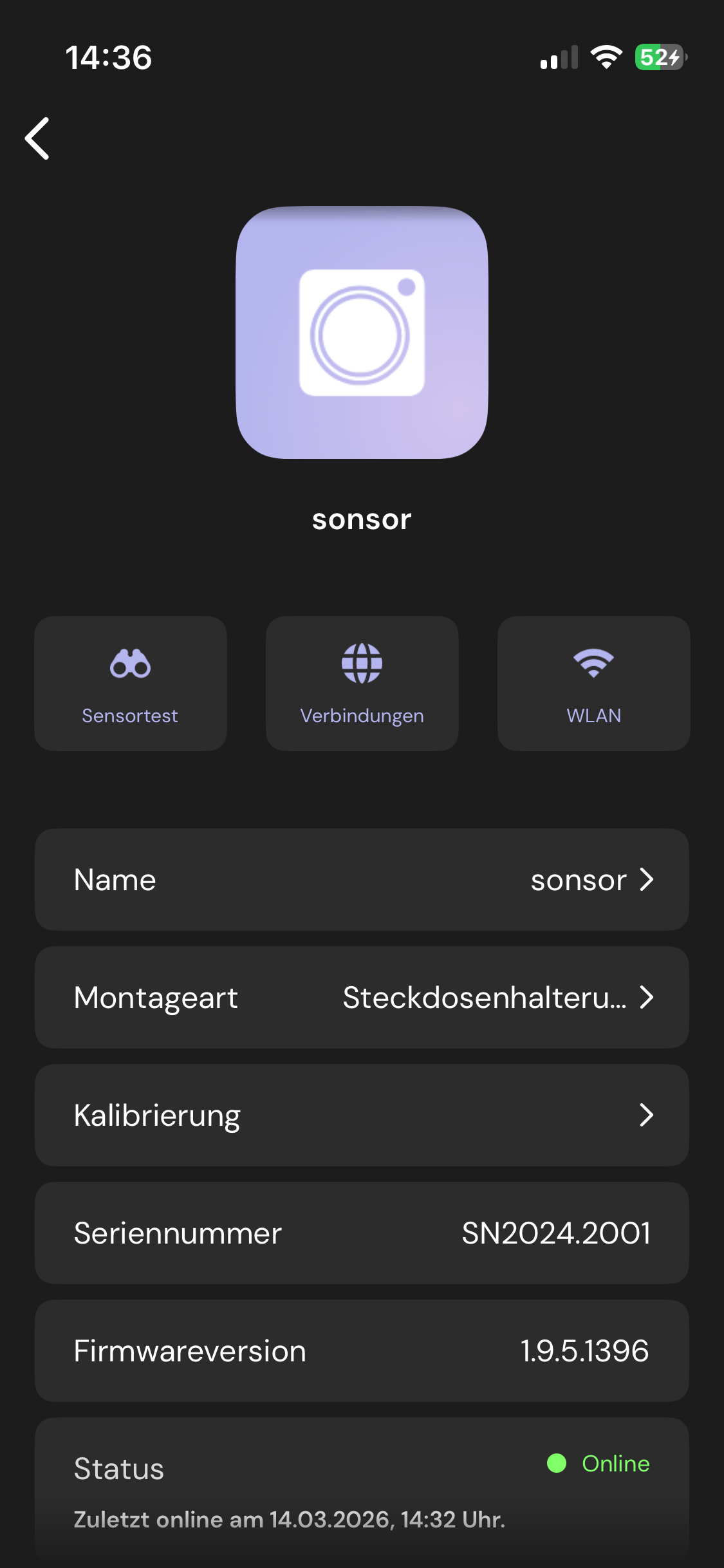Open Kalibrierung via its chevron
The width and height of the screenshot is (724, 1568).
pos(647,1115)
